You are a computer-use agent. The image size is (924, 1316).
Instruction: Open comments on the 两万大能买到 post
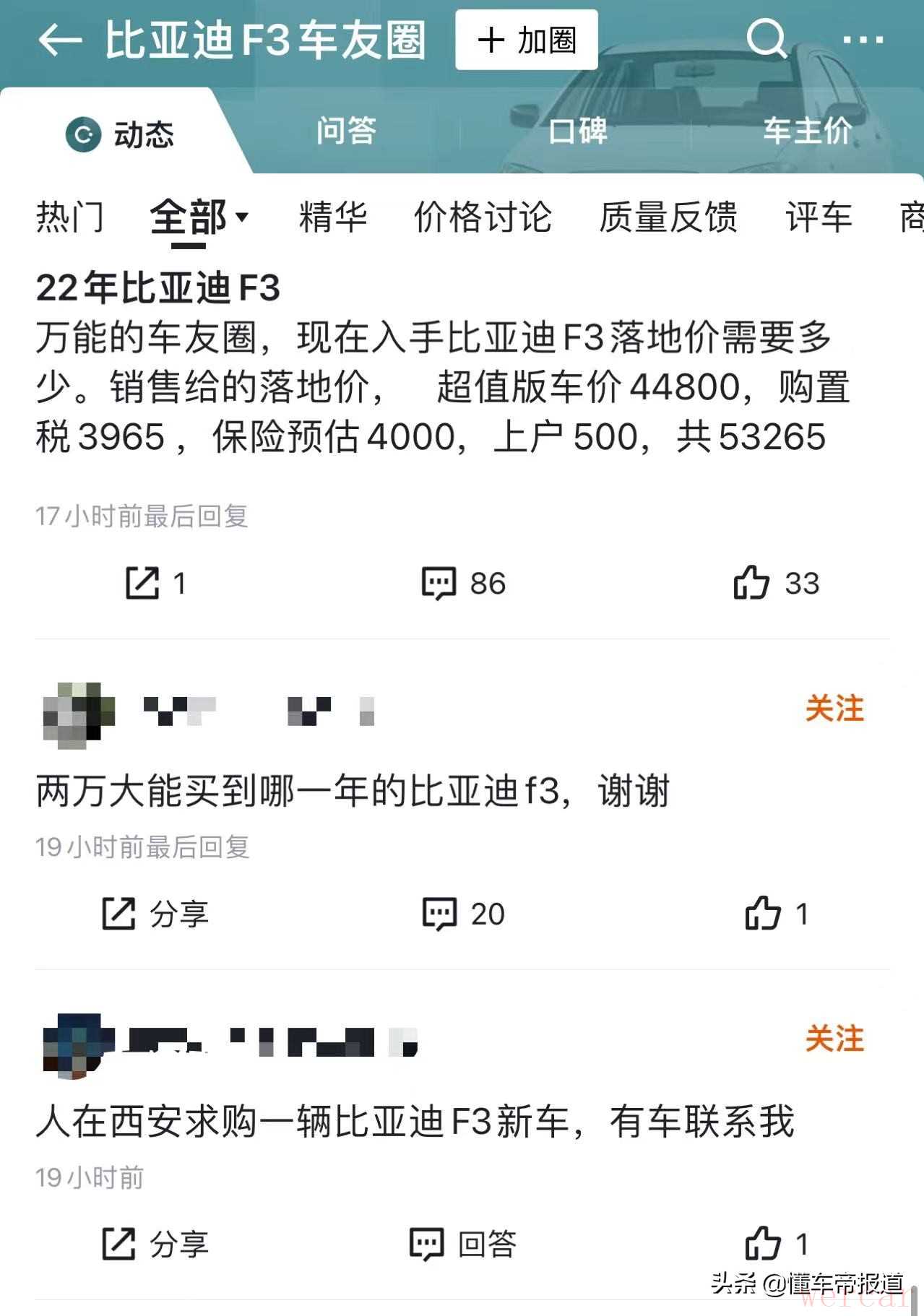(463, 914)
